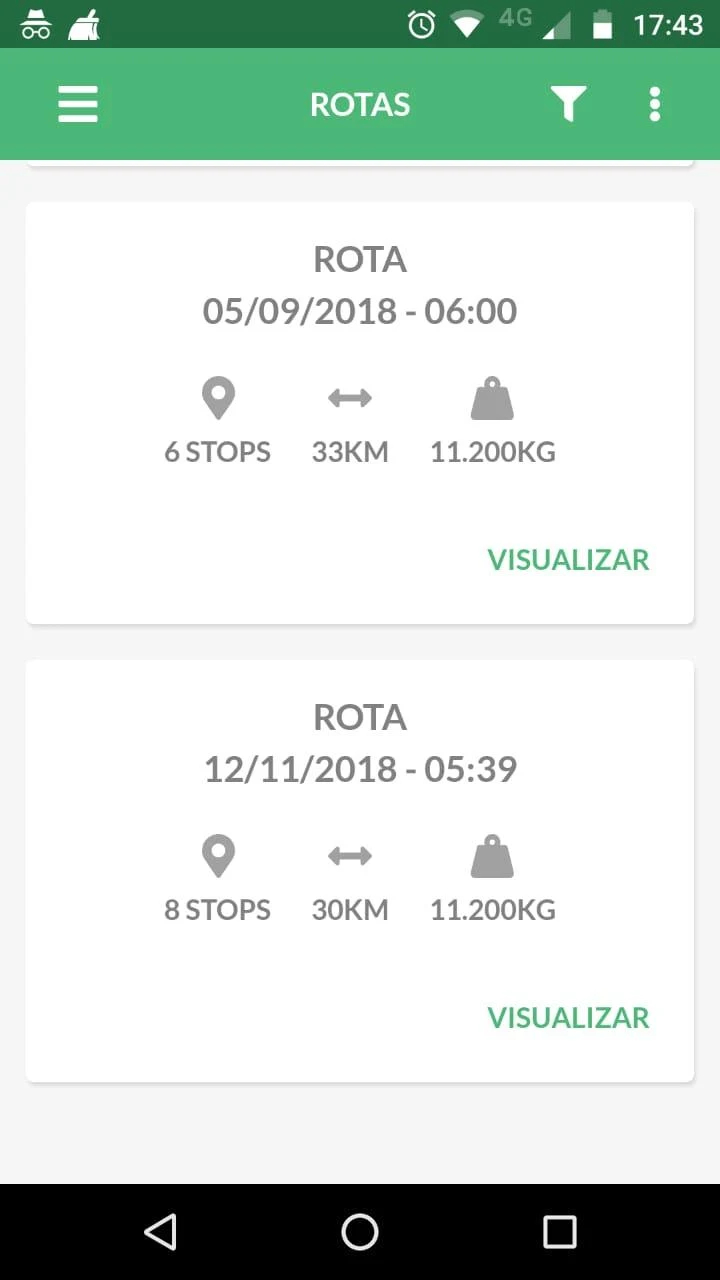The height and width of the screenshot is (1280, 720).
Task: Open the hamburger drawer menu
Action: pos(78,104)
